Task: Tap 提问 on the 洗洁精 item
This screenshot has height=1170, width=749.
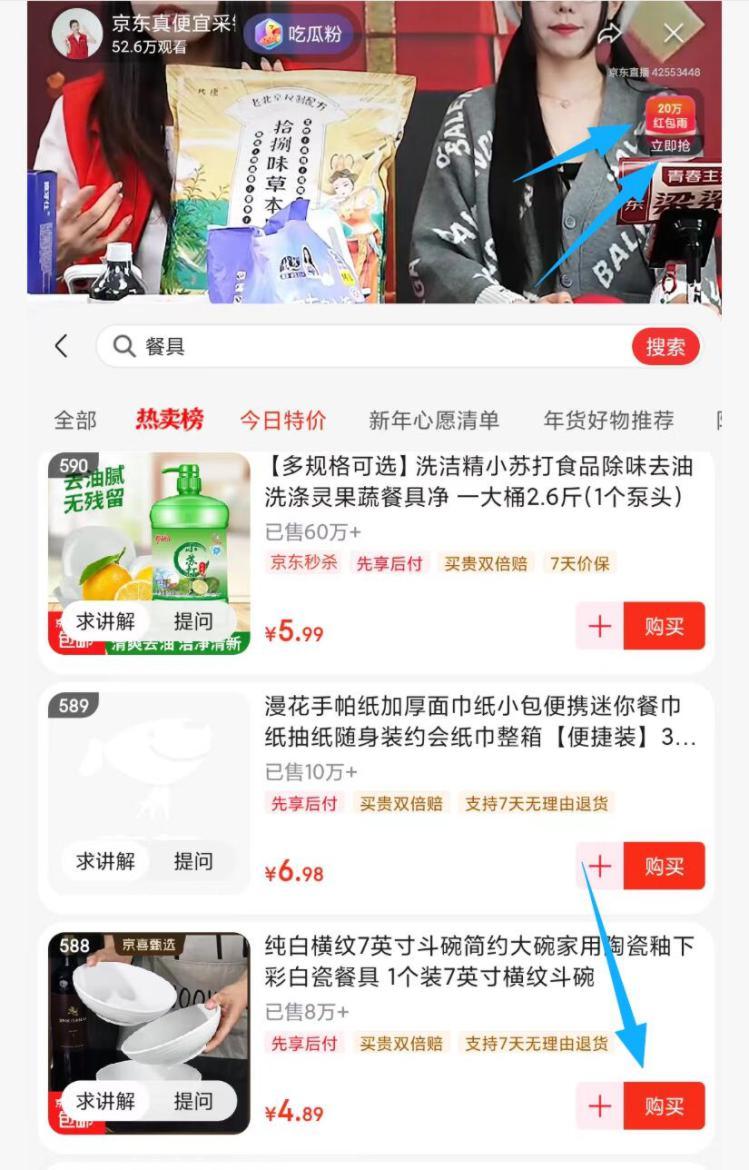Action: point(193,621)
